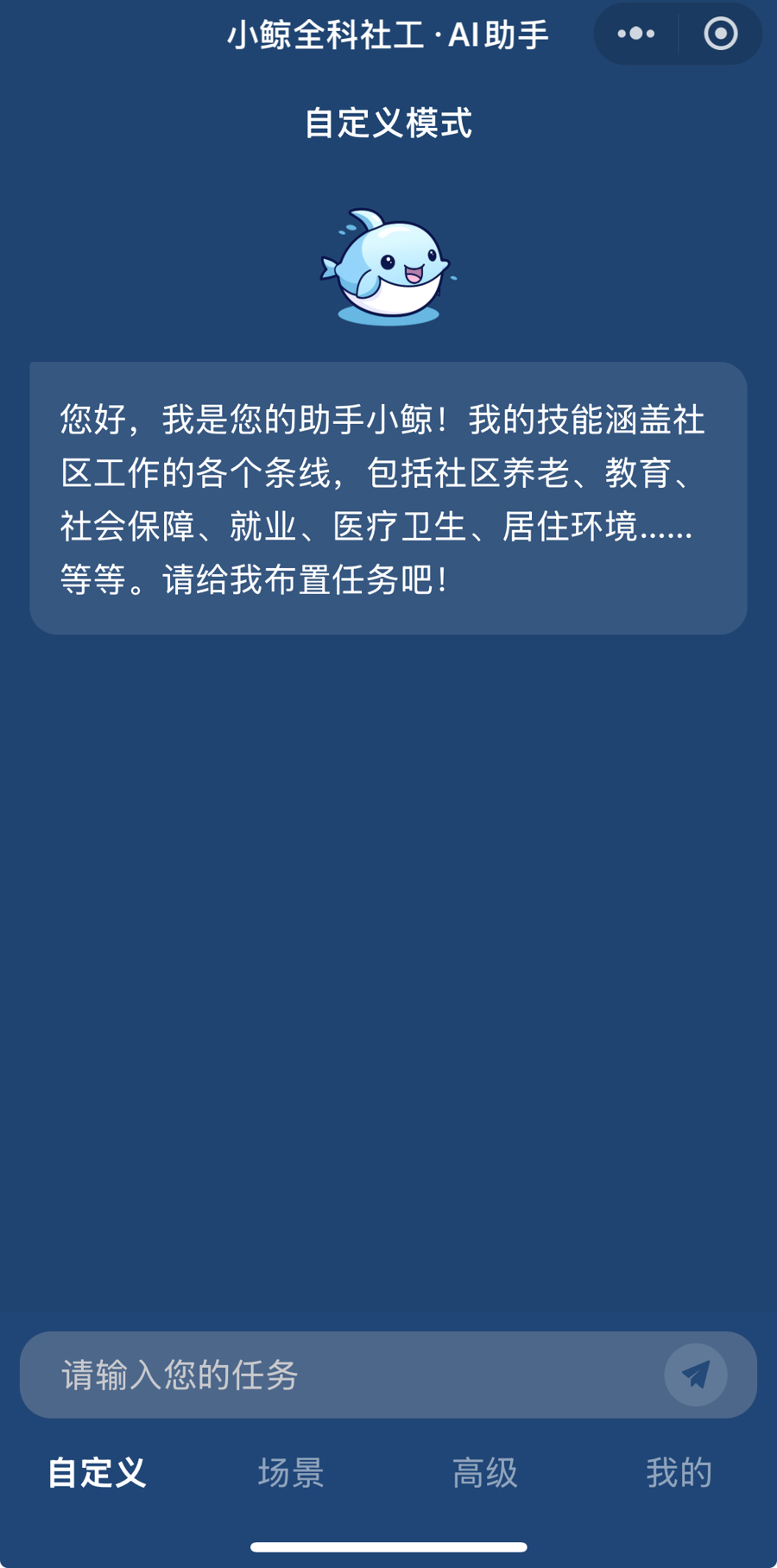Send the task with paper plane icon
This screenshot has width=777, height=1568.
click(696, 1375)
